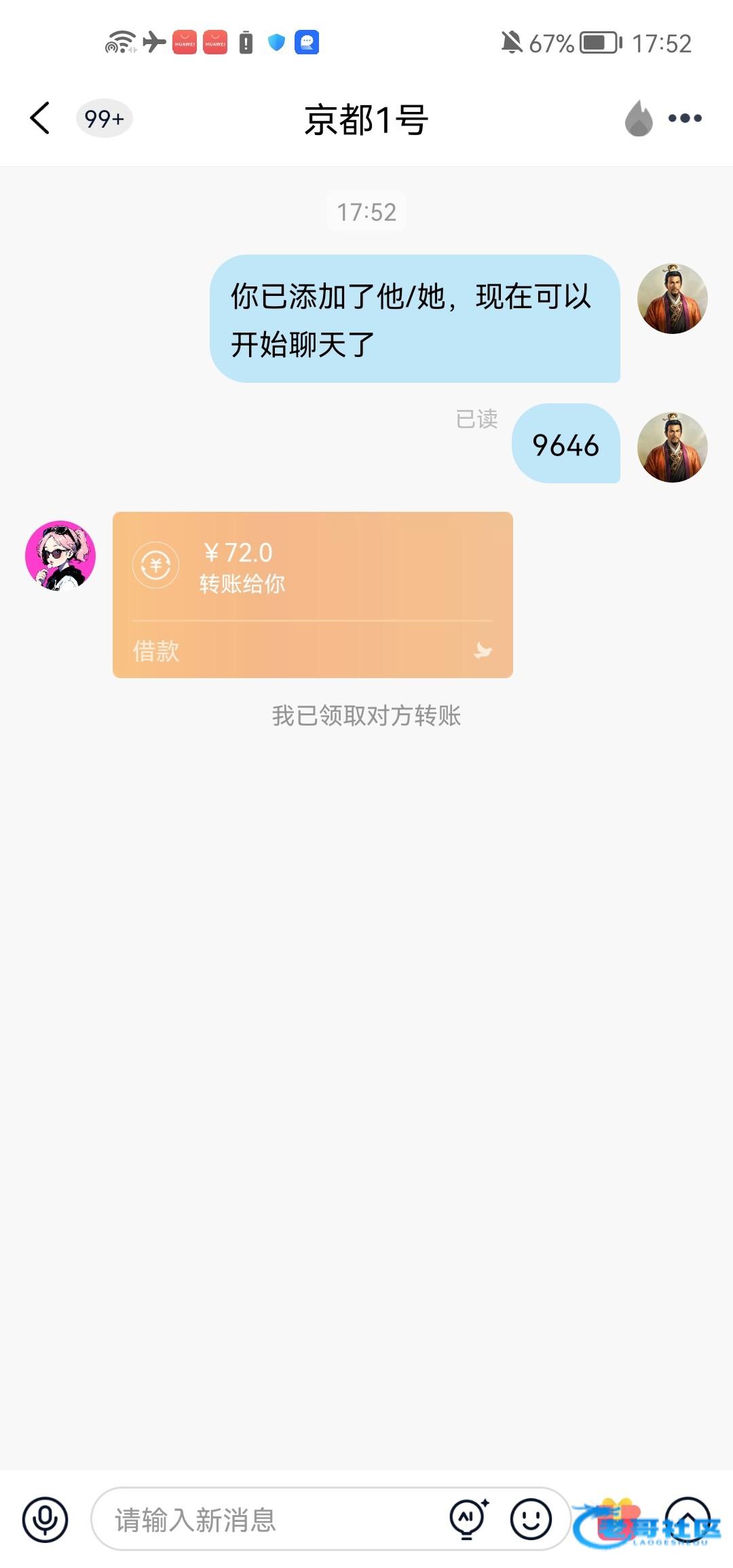
Task: Open the ¥72.0 transfer card
Action: pos(312,594)
